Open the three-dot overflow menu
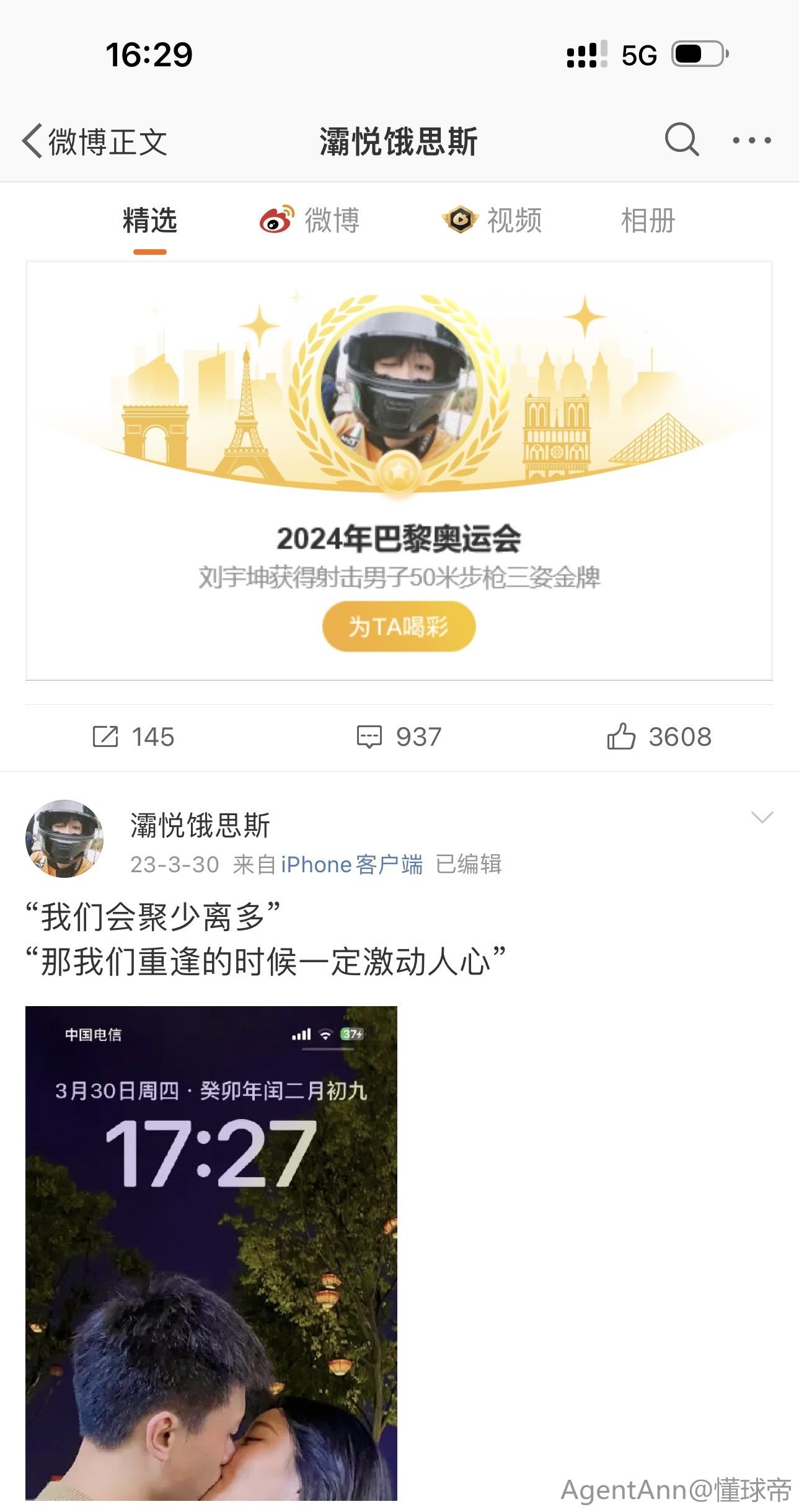The width and height of the screenshot is (799, 1512). (x=751, y=141)
